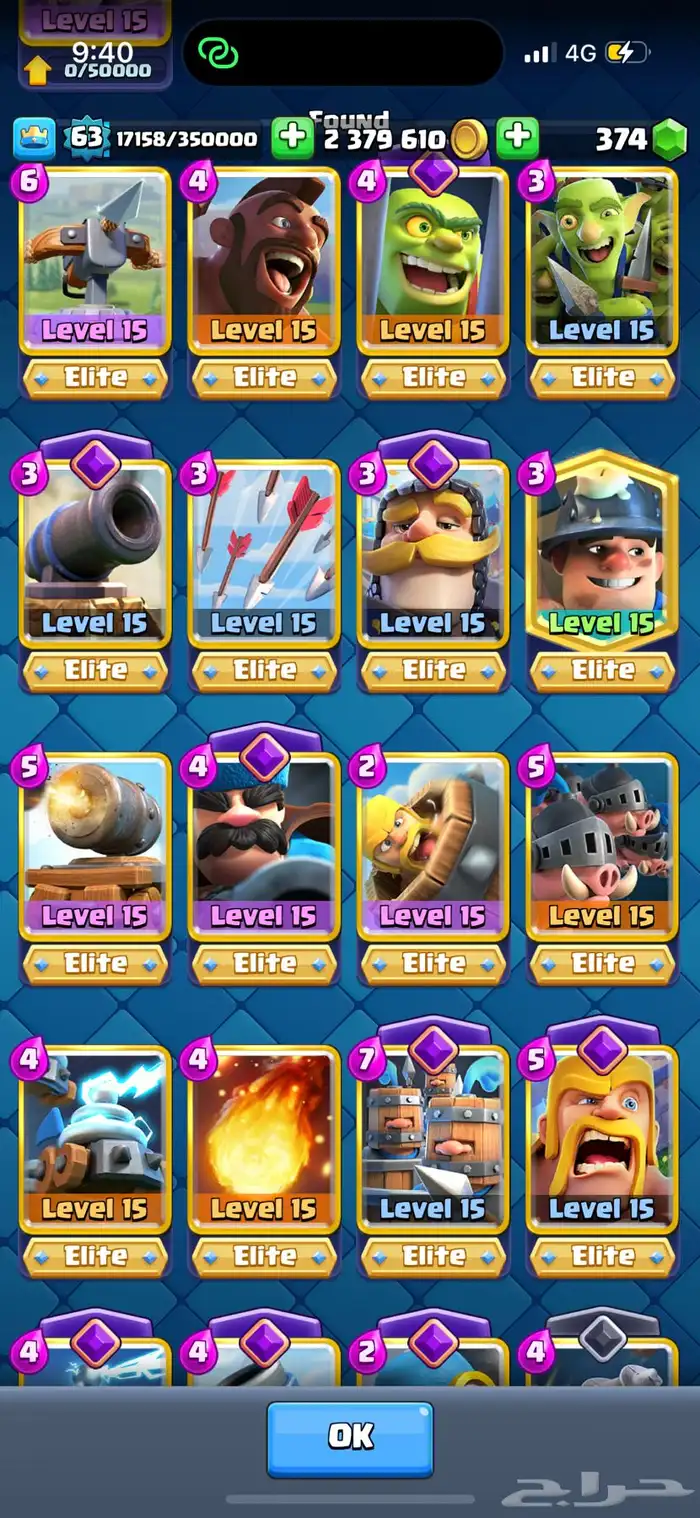The height and width of the screenshot is (1518, 700).
Task: Open the Goblin Gang card
Action: click(x=603, y=261)
